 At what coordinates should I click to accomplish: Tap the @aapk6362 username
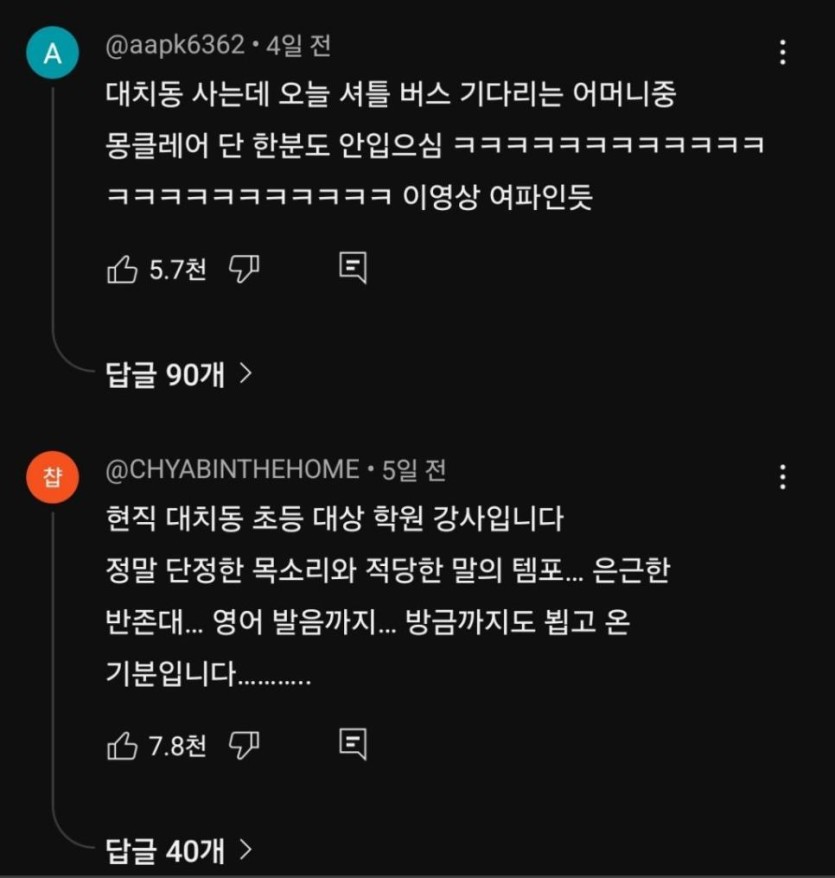pyautogui.click(x=175, y=45)
